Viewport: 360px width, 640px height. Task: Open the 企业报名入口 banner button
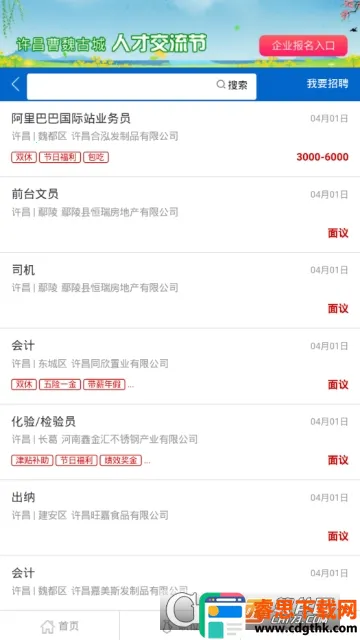[x=303, y=45]
